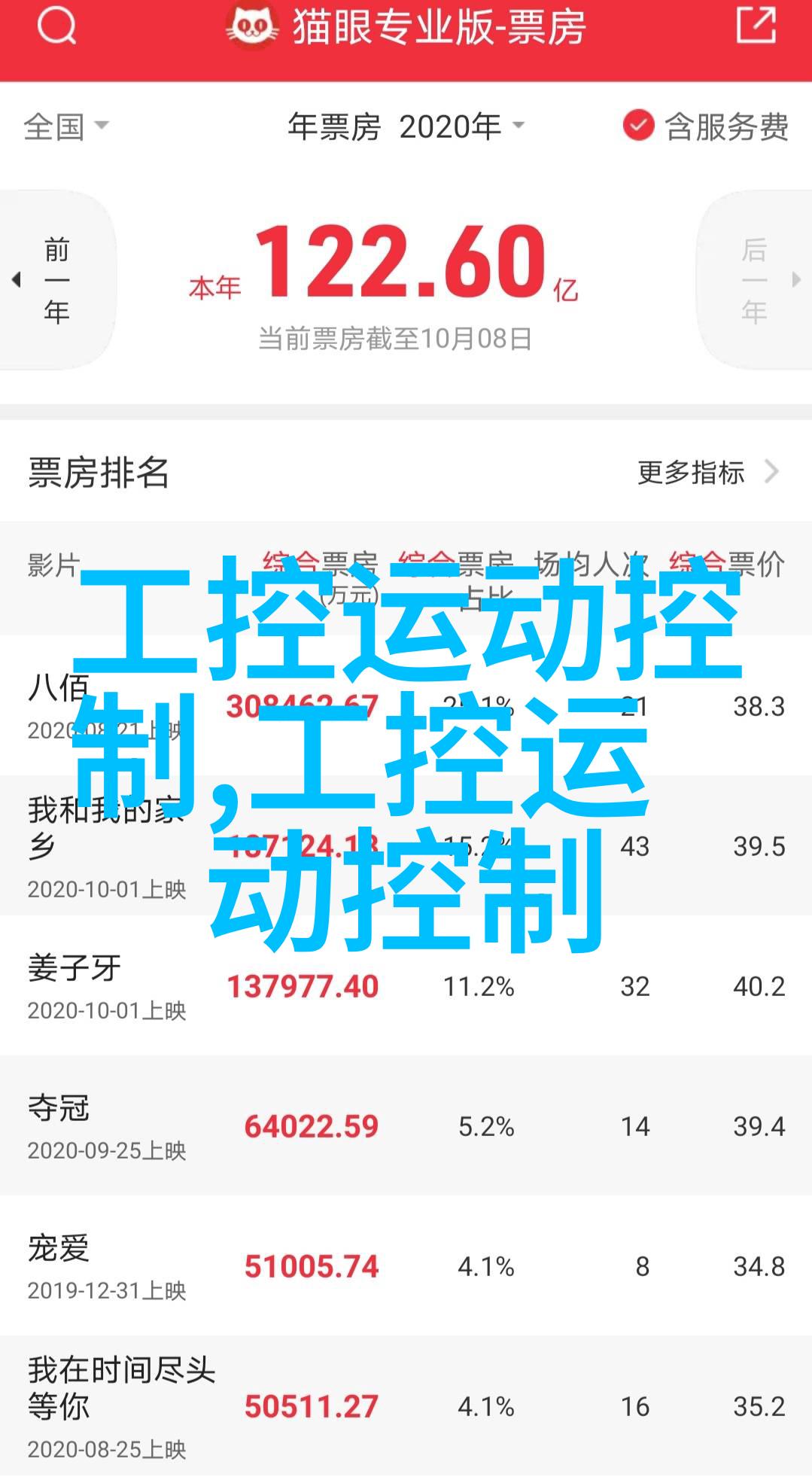Share the box office page
Image resolution: width=812 pixels, height=1477 pixels.
click(756, 25)
